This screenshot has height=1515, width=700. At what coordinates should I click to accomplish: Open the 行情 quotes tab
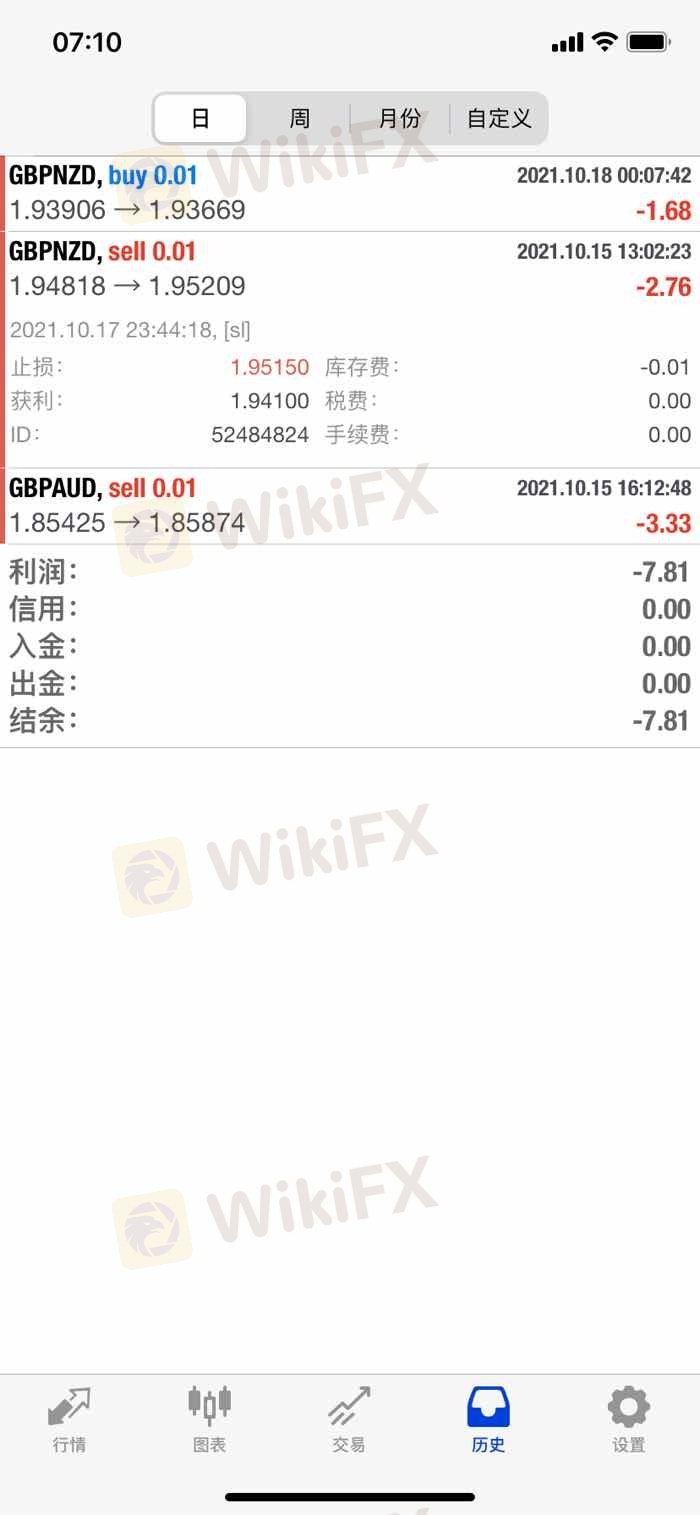pyautogui.click(x=69, y=1419)
